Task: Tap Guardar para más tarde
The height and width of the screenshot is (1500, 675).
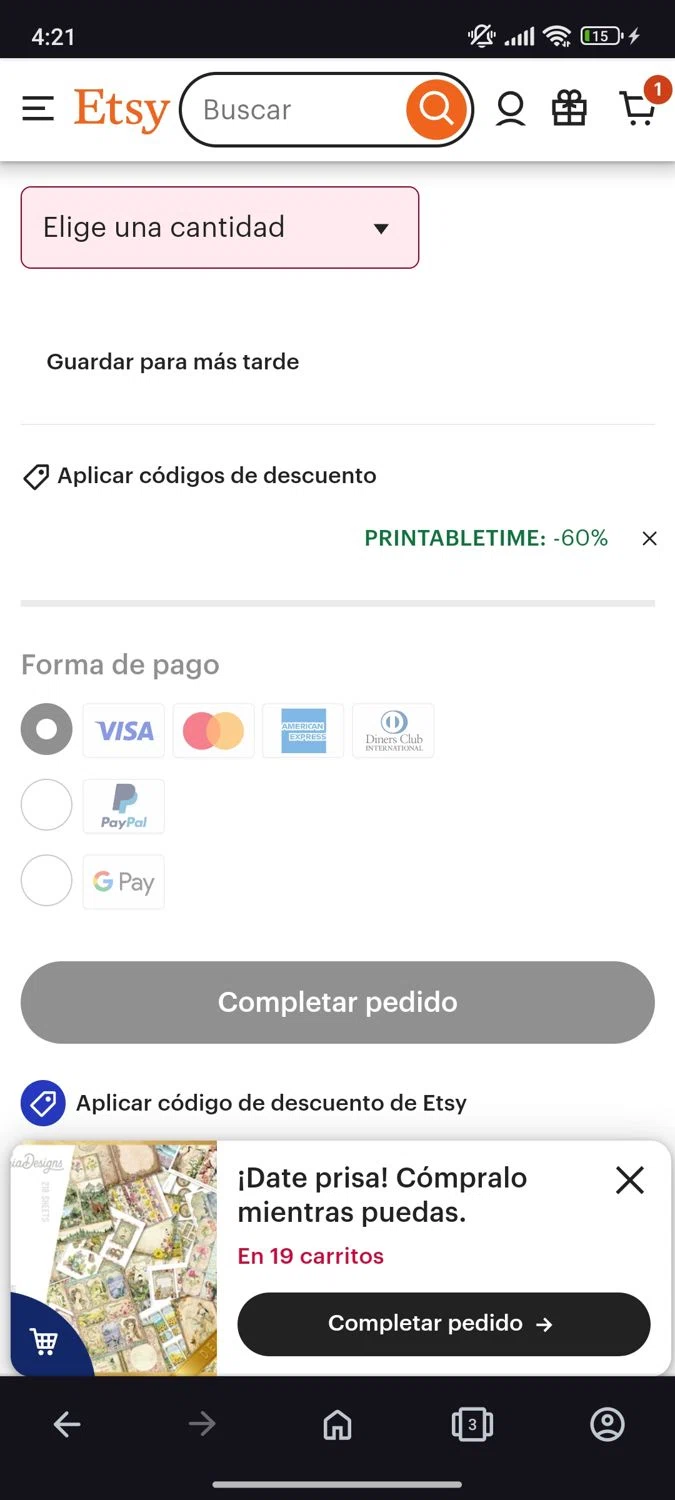Action: 173,362
